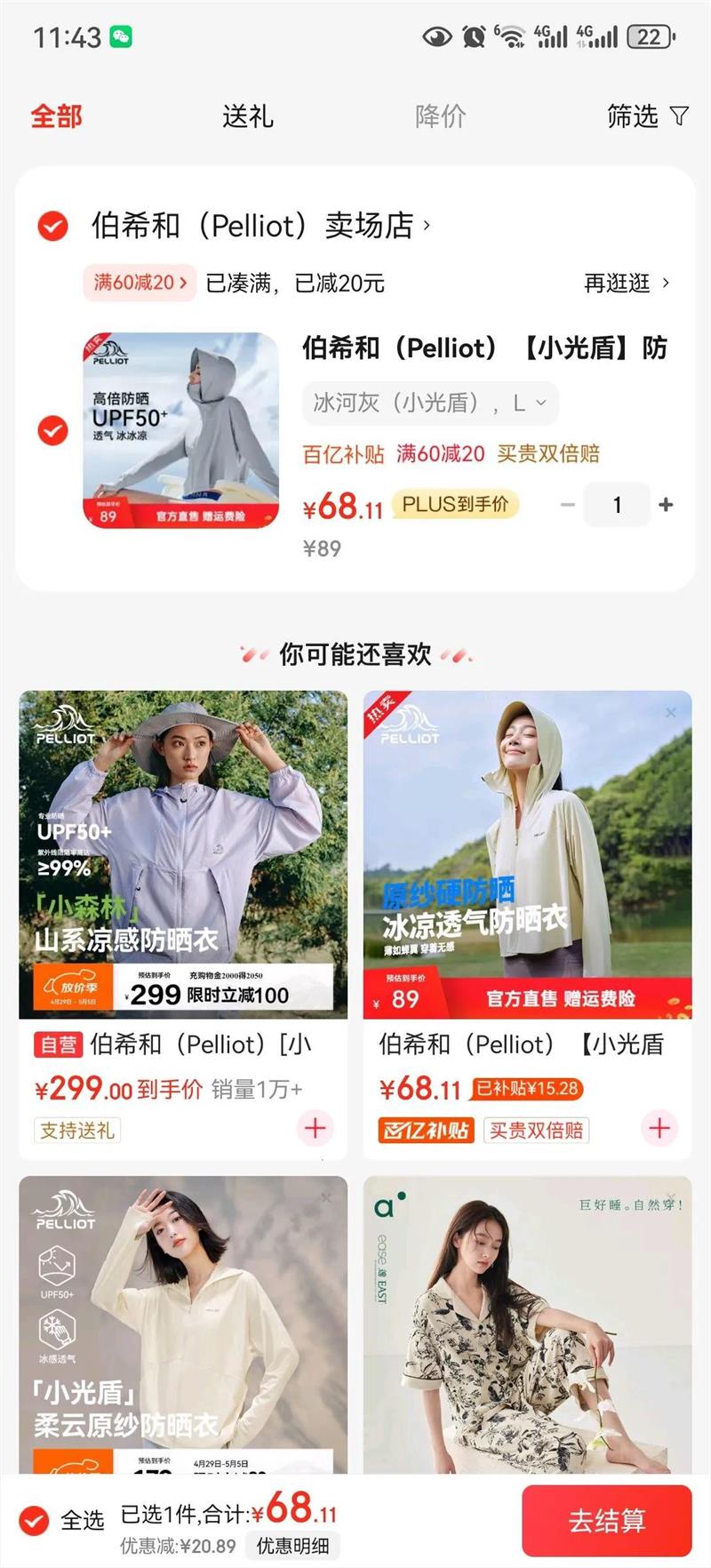711x1568 pixels.
Task: Toggle the 全选 select-all checkbox
Action: 34,1520
